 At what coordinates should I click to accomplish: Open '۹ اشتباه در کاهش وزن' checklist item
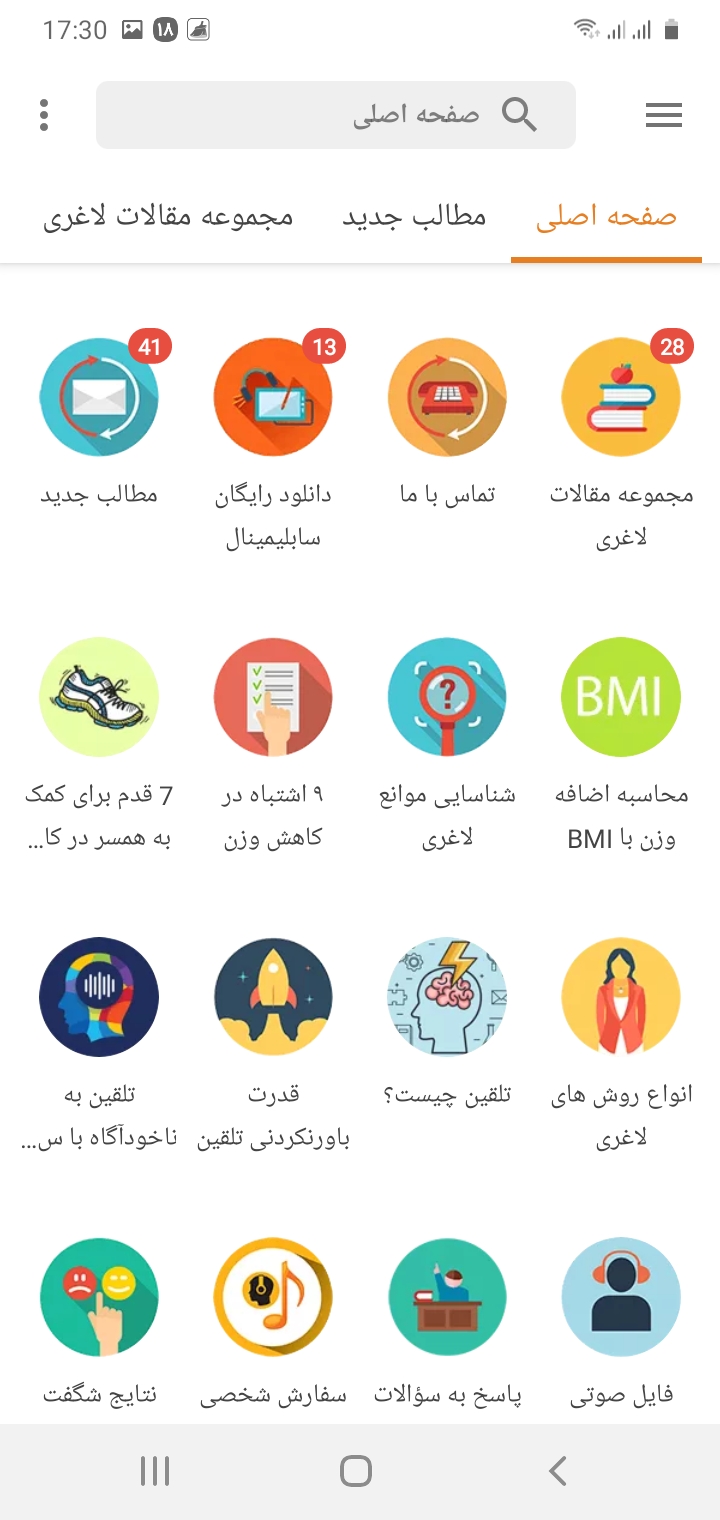coord(273,697)
